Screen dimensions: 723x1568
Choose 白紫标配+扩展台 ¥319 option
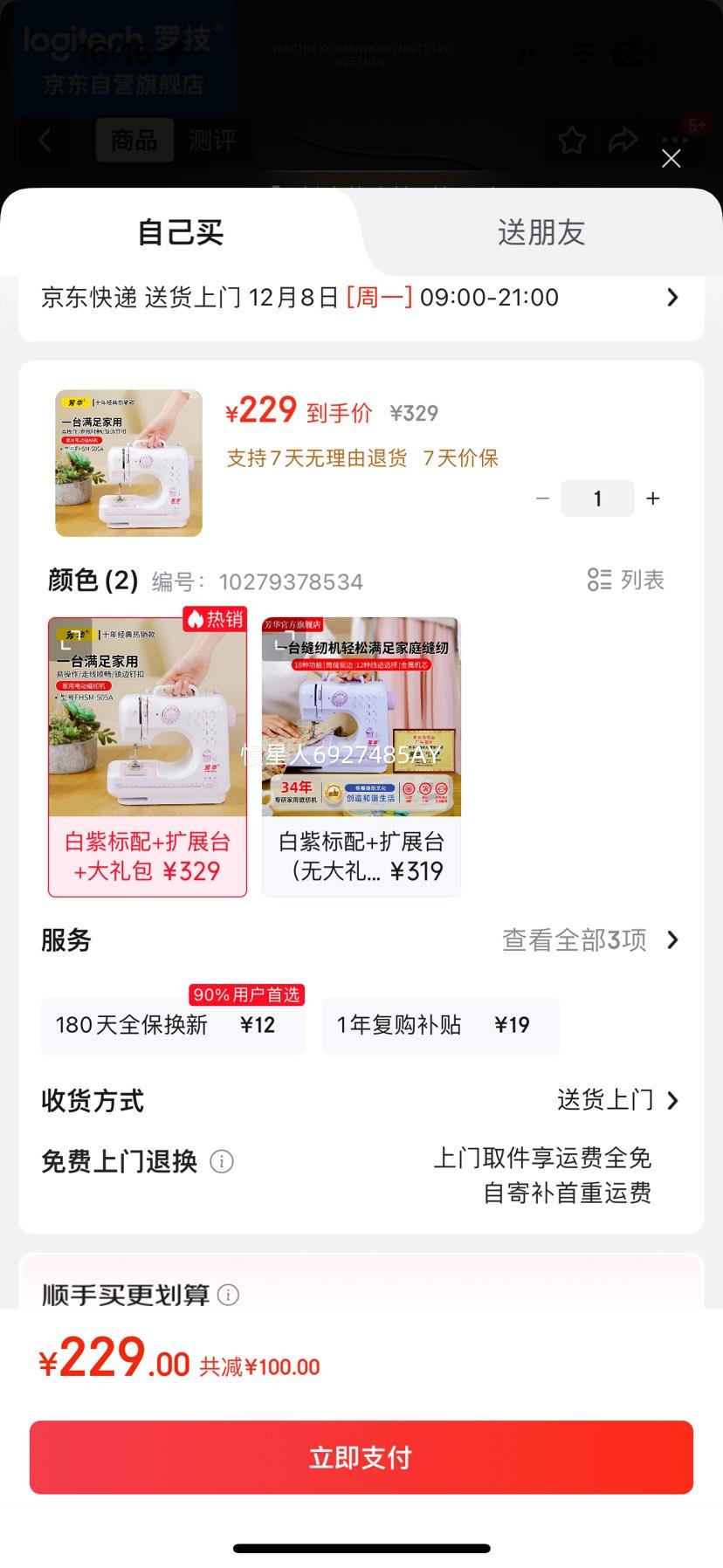(x=361, y=756)
